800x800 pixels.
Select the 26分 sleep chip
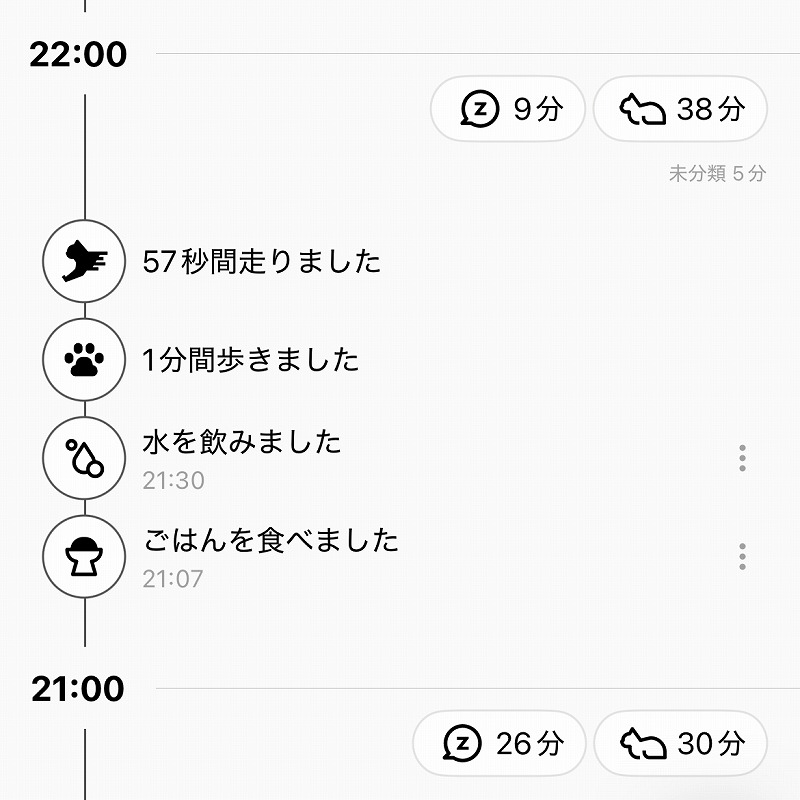[x=499, y=743]
